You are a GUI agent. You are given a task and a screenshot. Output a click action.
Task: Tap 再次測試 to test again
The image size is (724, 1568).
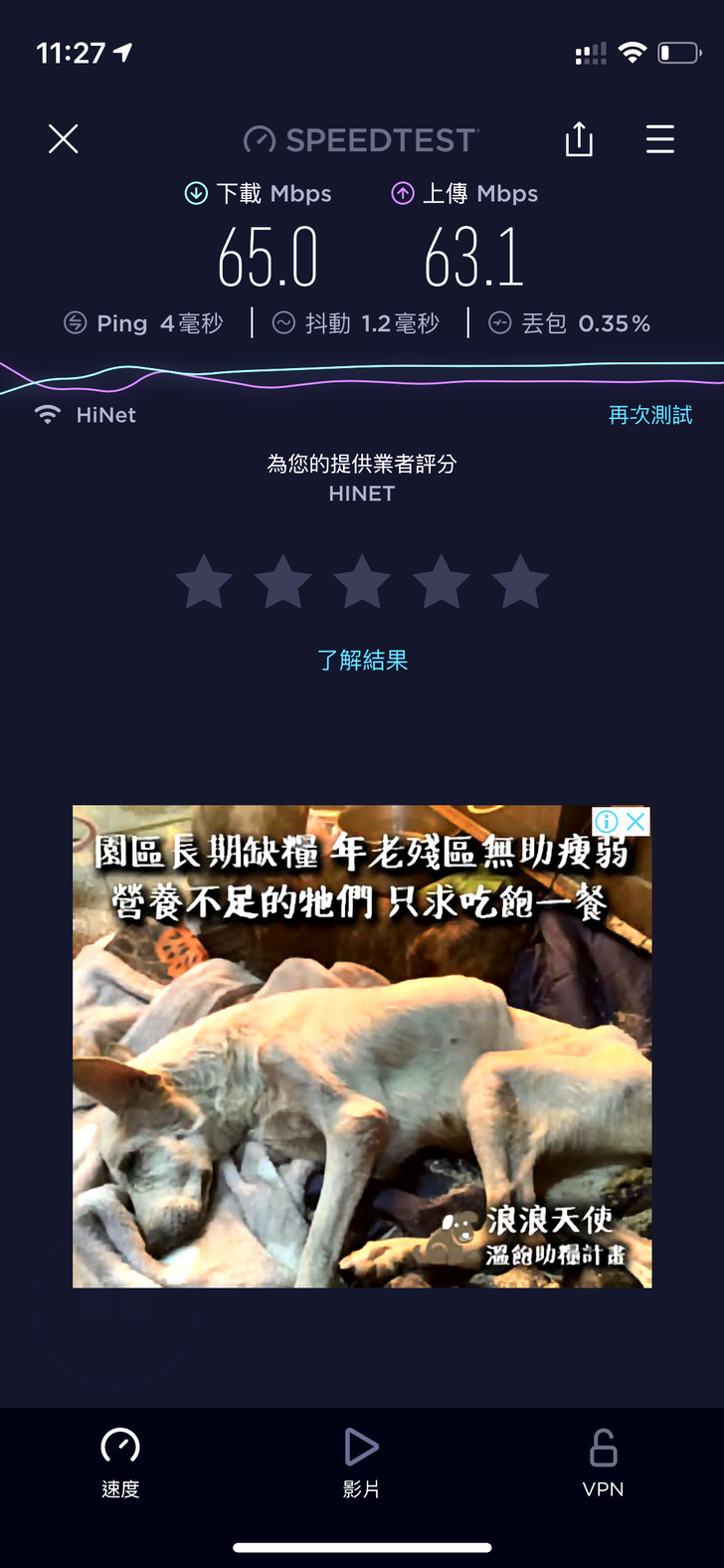click(x=650, y=415)
